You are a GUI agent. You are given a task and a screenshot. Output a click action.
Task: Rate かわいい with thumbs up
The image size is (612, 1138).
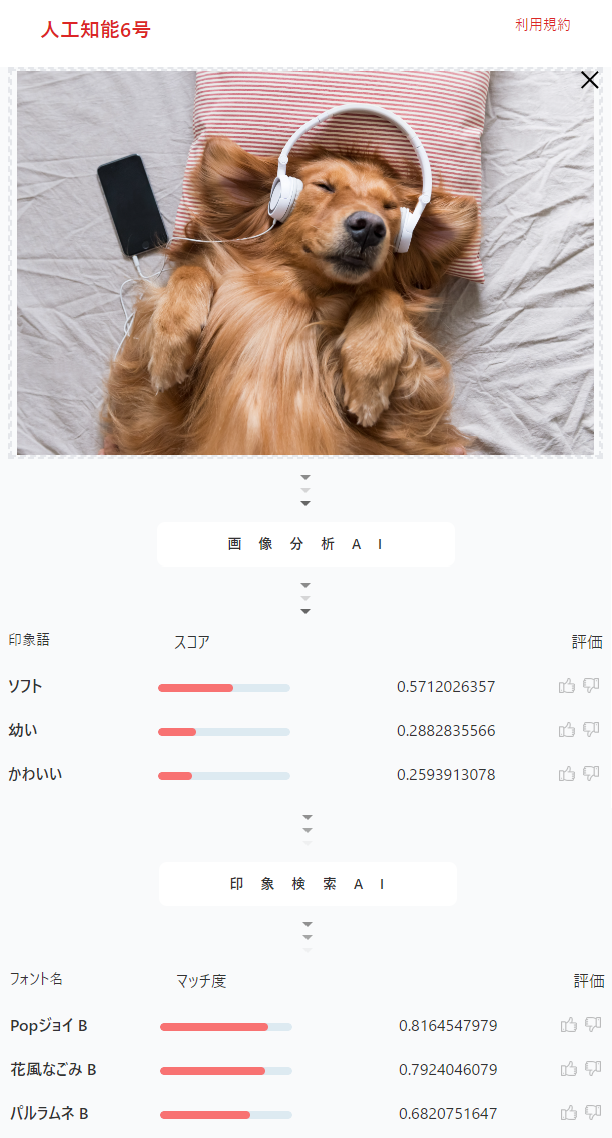[567, 774]
